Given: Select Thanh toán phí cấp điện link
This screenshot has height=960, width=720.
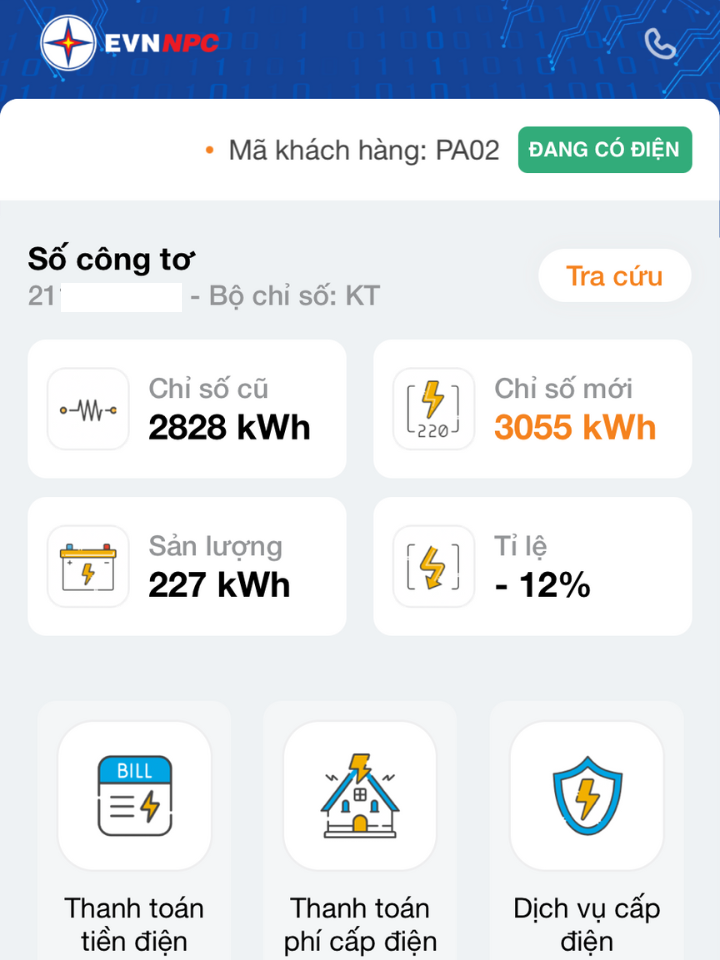Looking at the screenshot, I should pyautogui.click(x=360, y=924).
